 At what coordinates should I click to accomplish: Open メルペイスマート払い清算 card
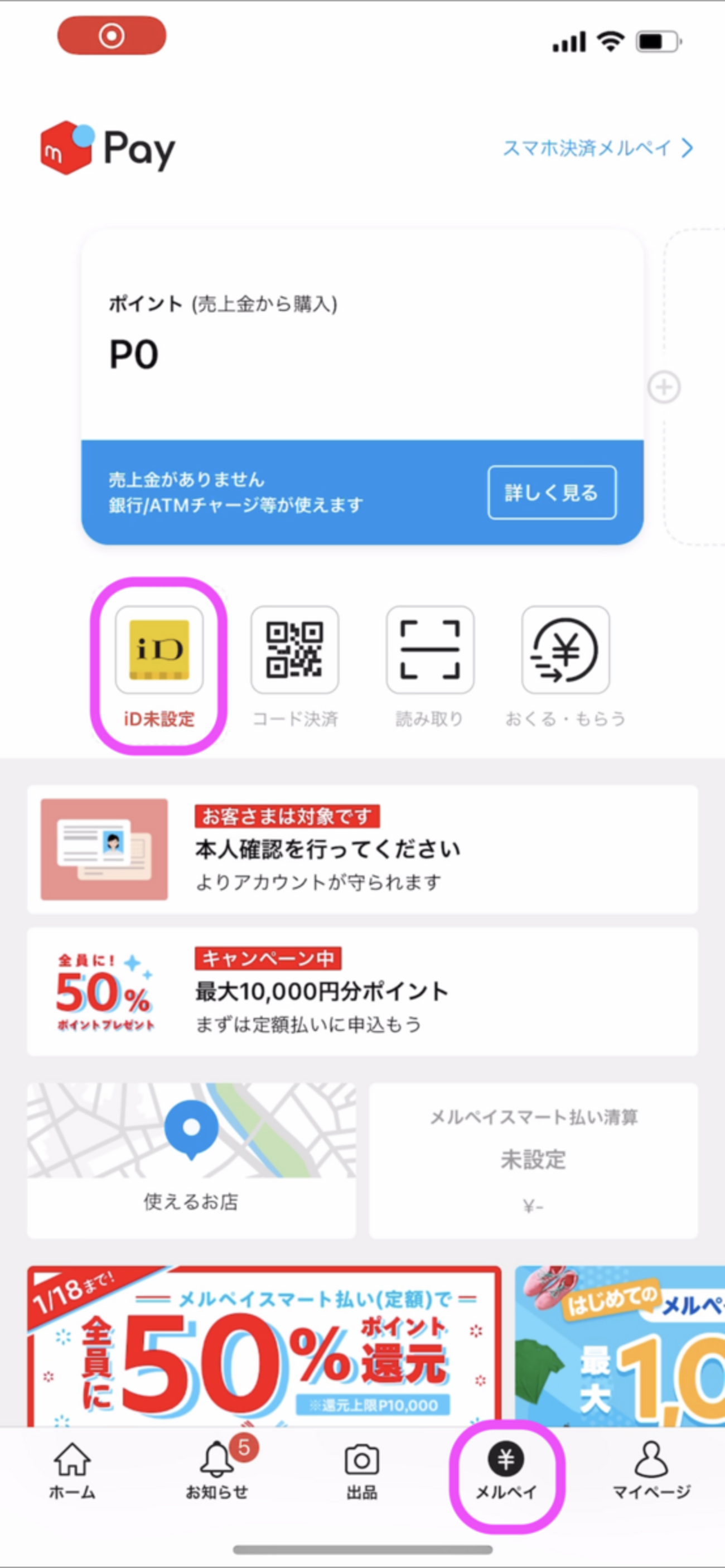pyautogui.click(x=533, y=1160)
